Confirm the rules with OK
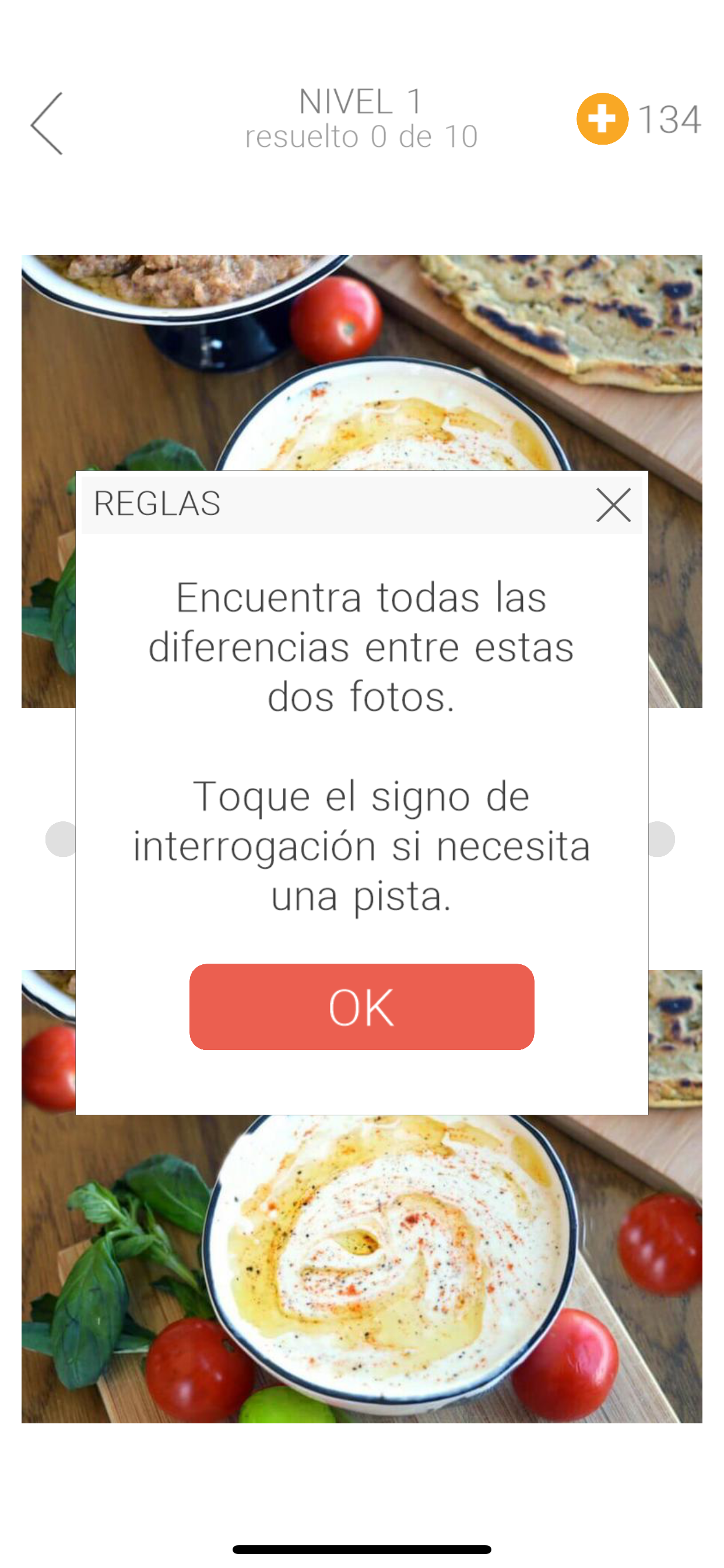Screen dimensions: 724x1568 (x=361, y=1007)
